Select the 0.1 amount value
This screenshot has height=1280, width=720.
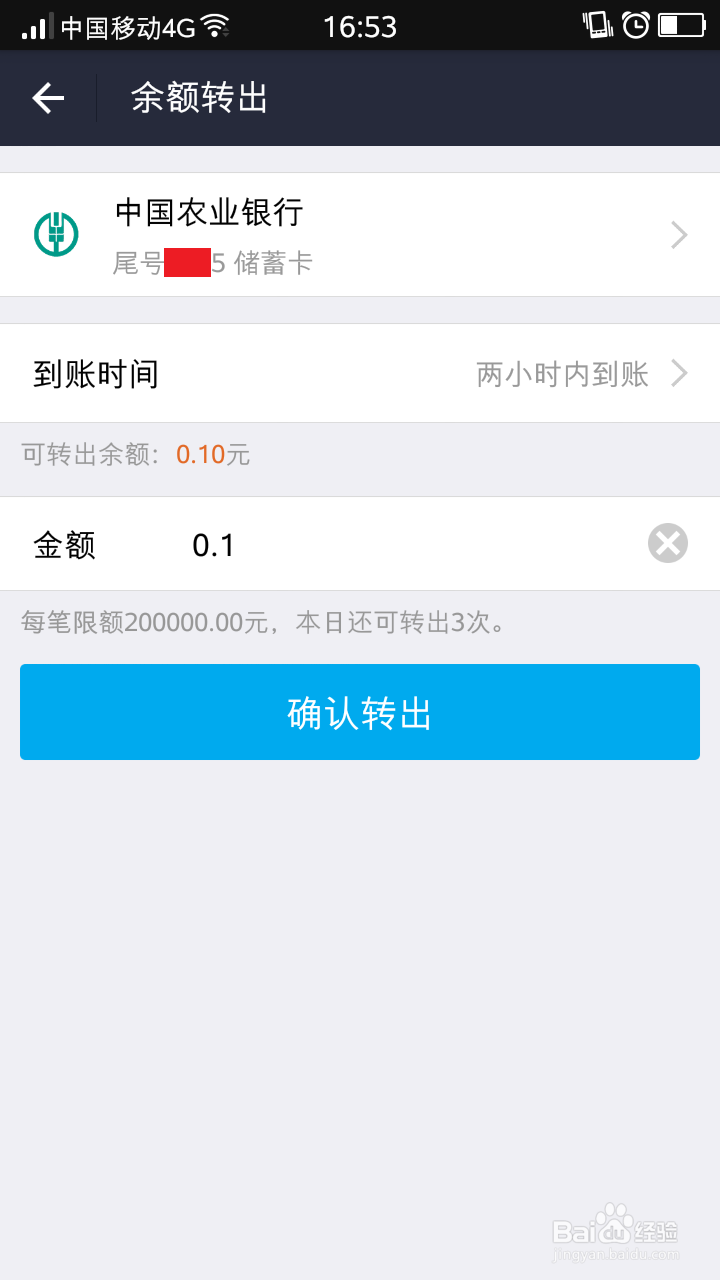pyautogui.click(x=211, y=543)
